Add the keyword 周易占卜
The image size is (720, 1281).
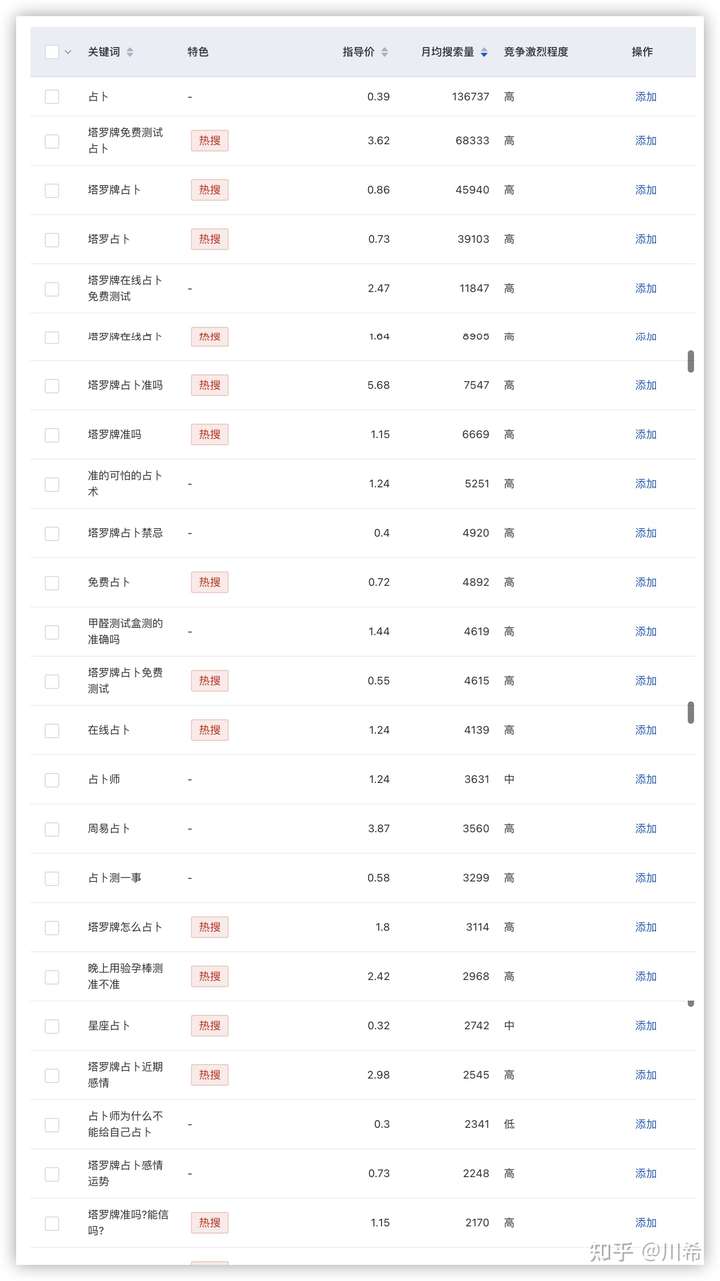pyautogui.click(x=646, y=828)
